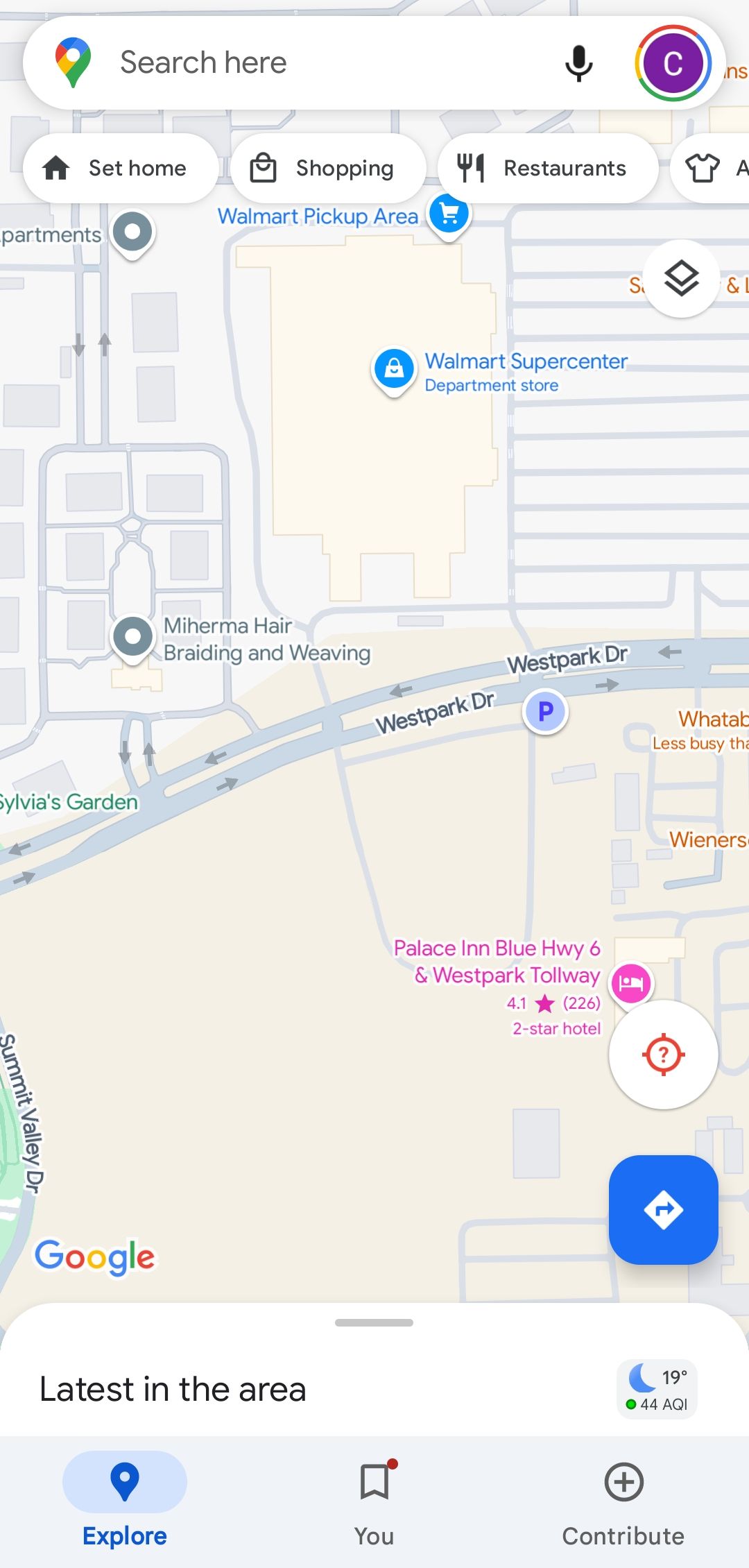
Task: Tap the parking marker on Westpark Dr
Action: 546,711
